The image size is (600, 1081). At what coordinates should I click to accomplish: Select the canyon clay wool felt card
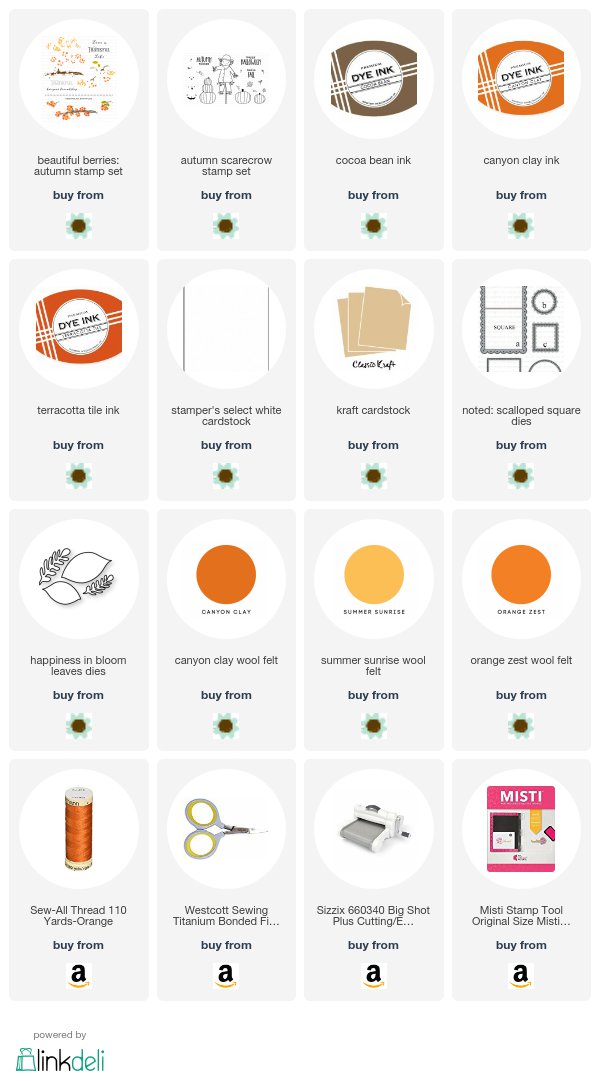click(x=226, y=629)
